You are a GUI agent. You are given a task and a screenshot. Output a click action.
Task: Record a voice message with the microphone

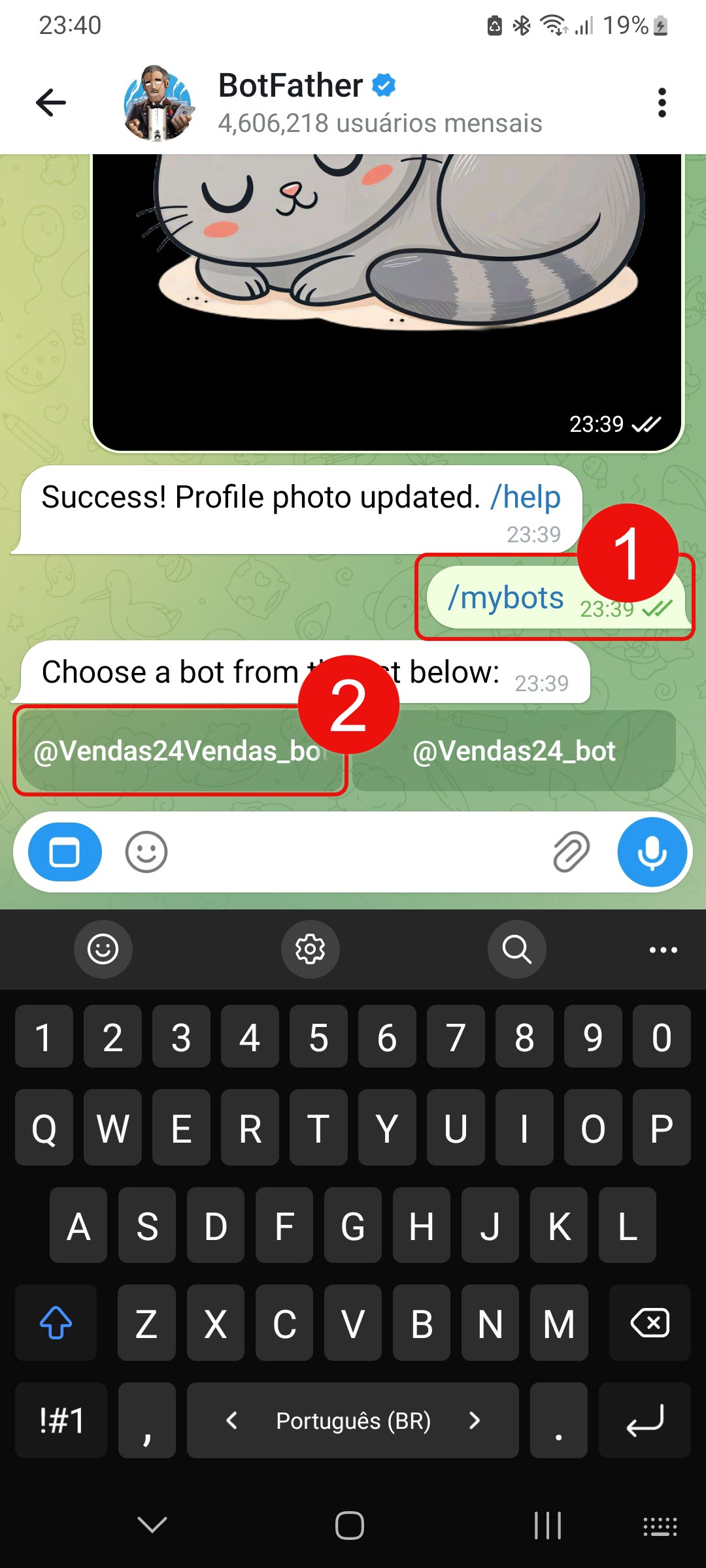652,853
